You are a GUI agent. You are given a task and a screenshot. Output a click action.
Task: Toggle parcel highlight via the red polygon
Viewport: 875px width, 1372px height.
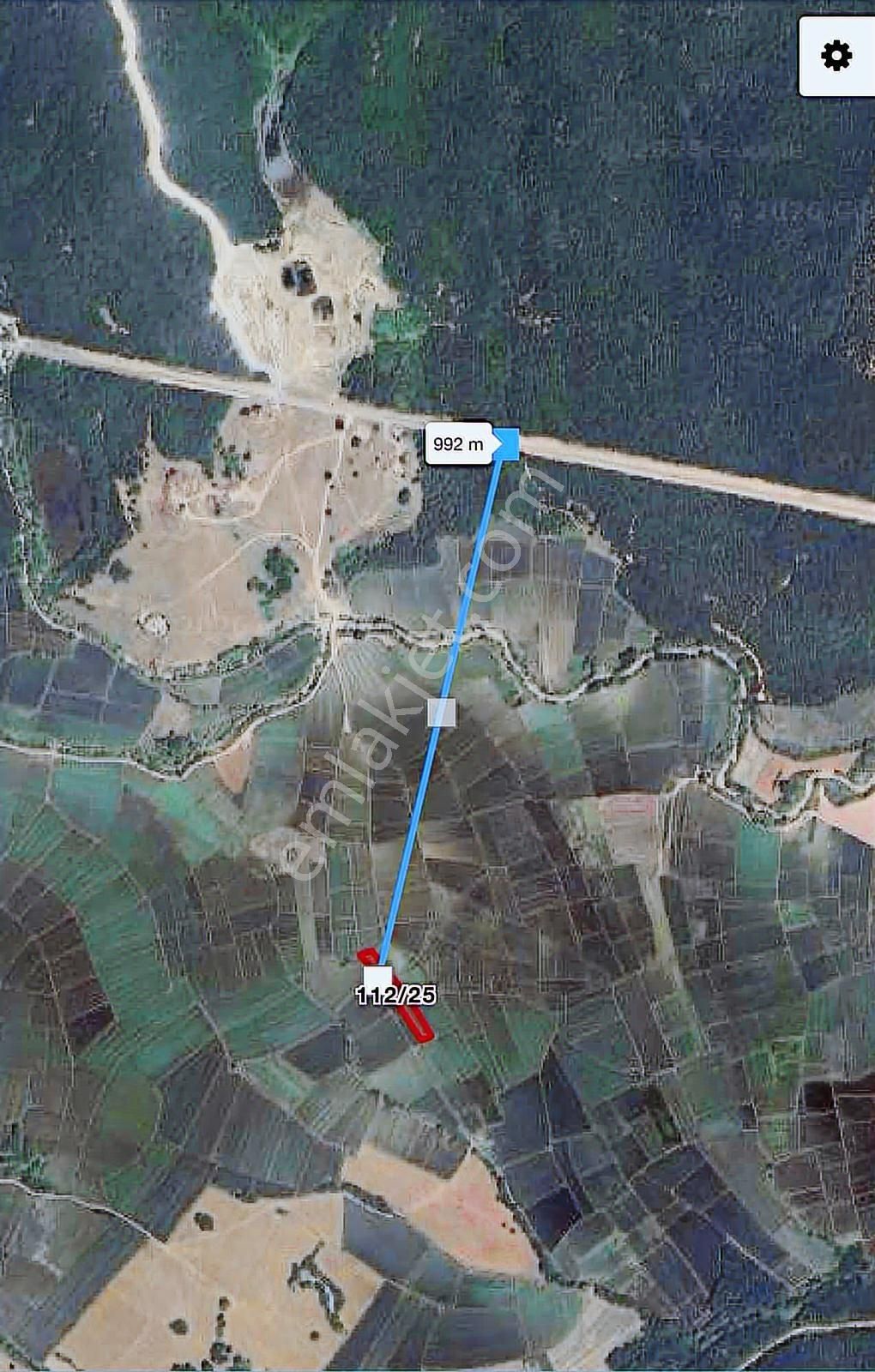pos(414,1025)
